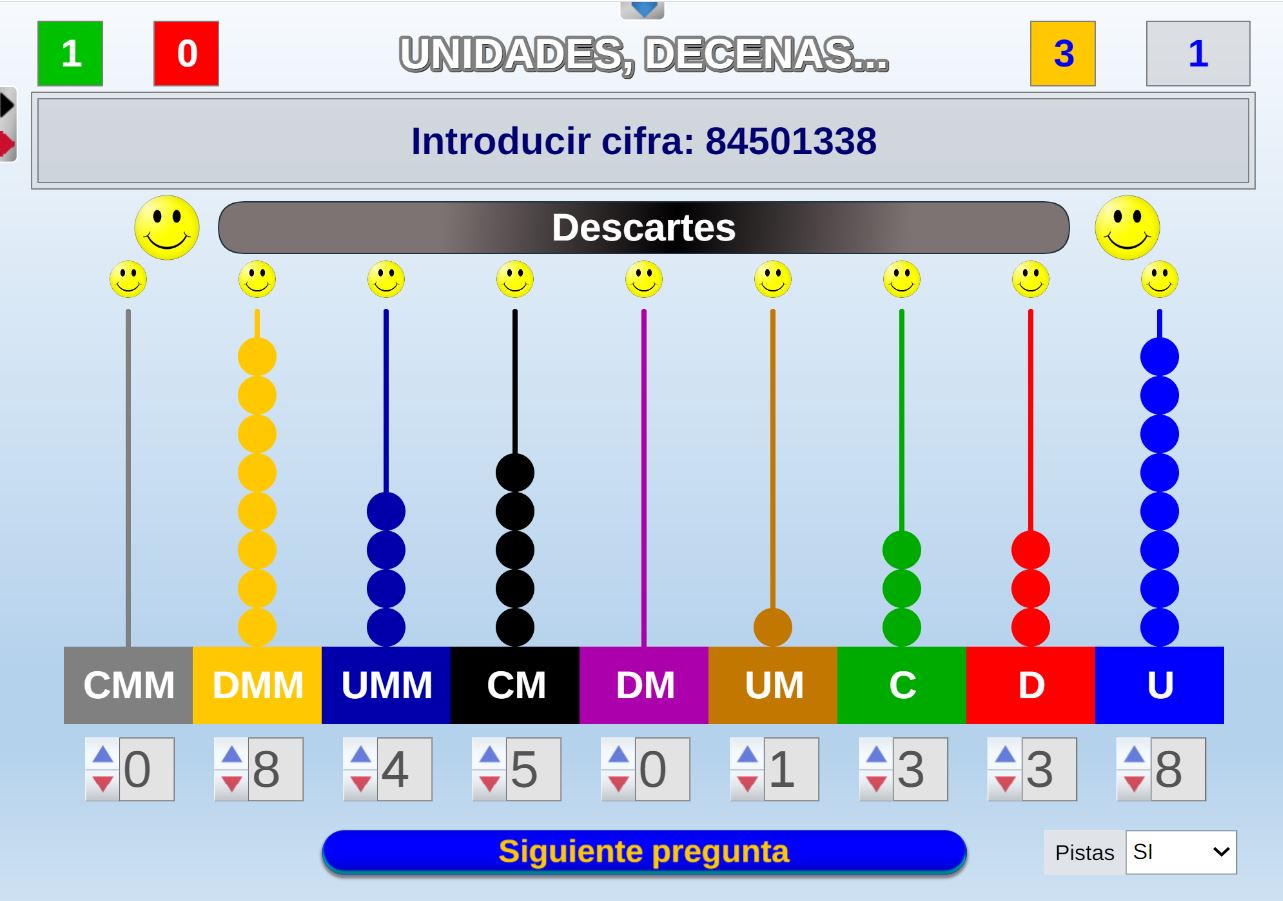This screenshot has width=1283, height=901.
Task: Increase the UMM digit by one
Action: (360, 755)
